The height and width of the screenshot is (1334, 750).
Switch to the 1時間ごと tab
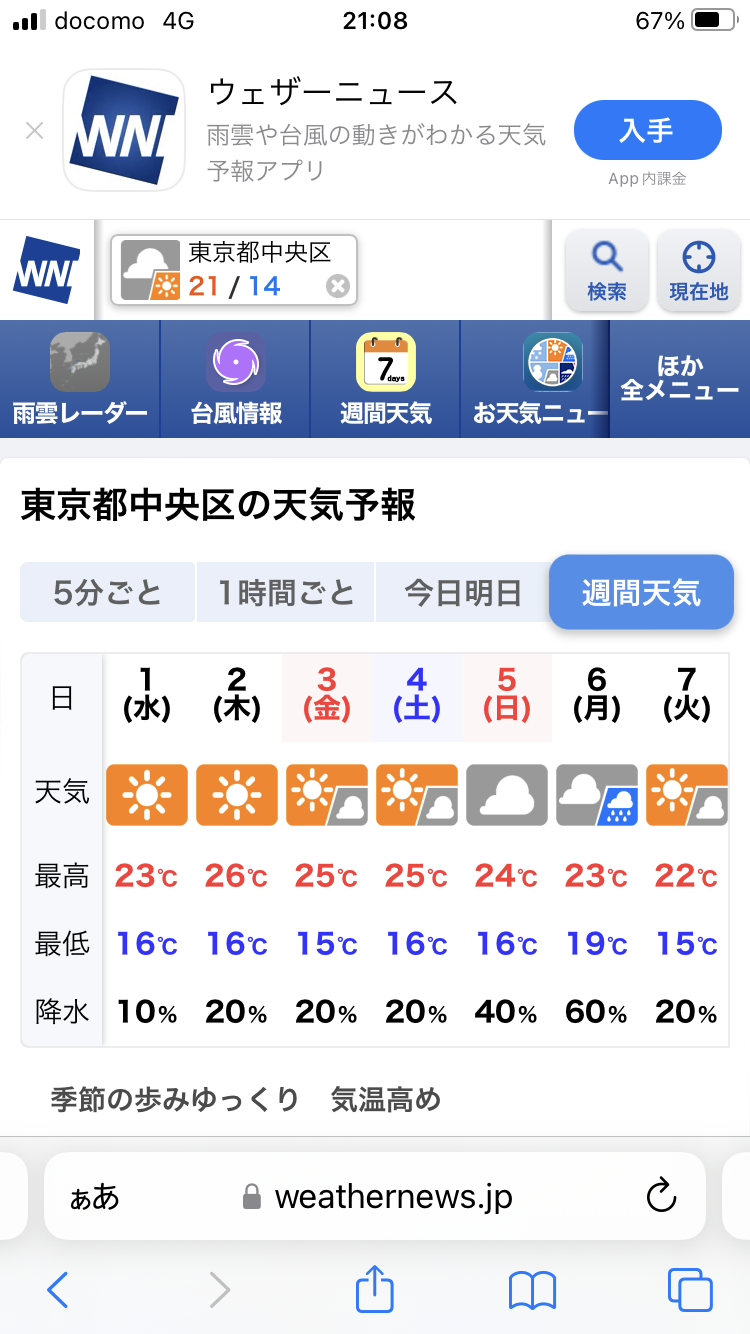286,593
